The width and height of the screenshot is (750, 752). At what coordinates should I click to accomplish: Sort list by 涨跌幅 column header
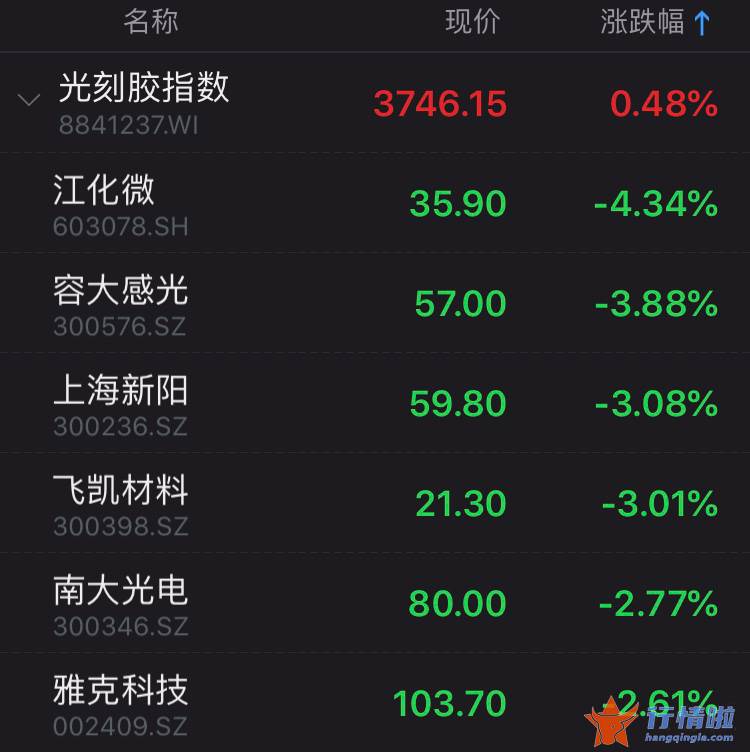click(x=655, y=23)
